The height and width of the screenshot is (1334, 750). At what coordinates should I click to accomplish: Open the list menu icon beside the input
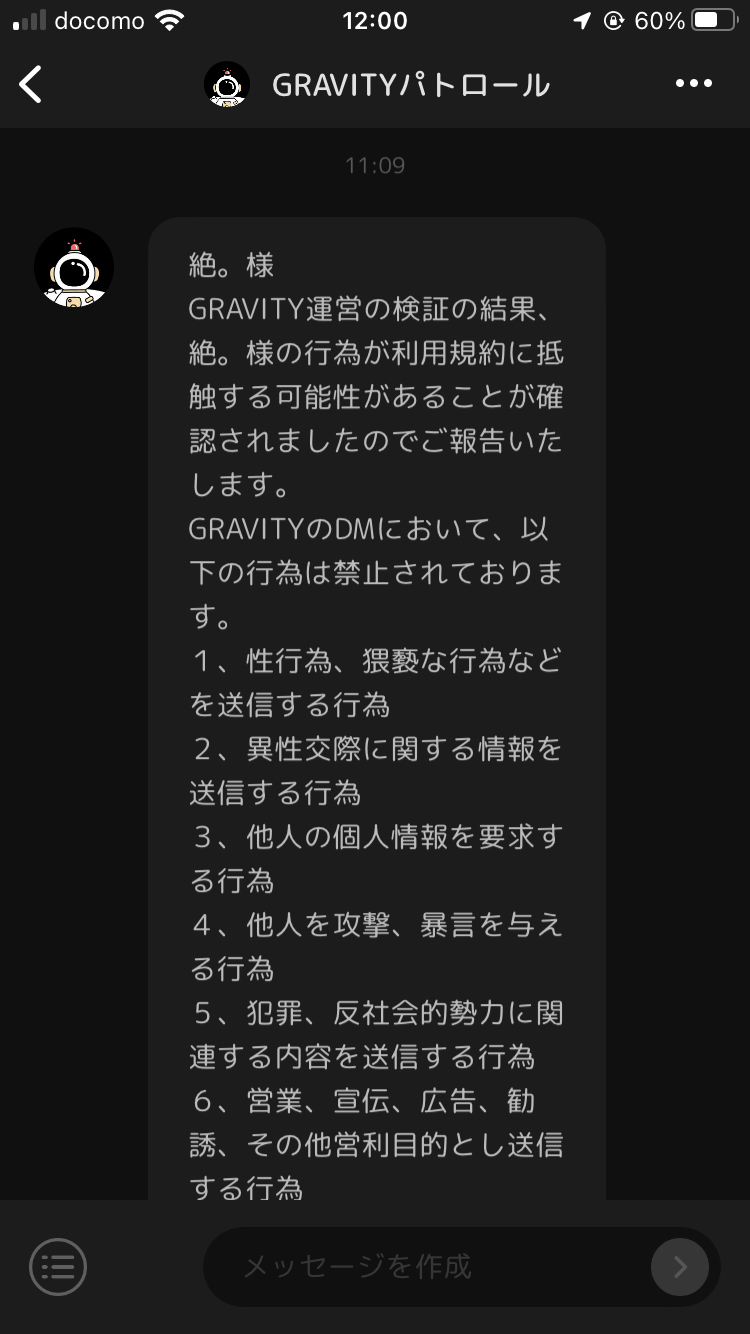(x=58, y=1267)
